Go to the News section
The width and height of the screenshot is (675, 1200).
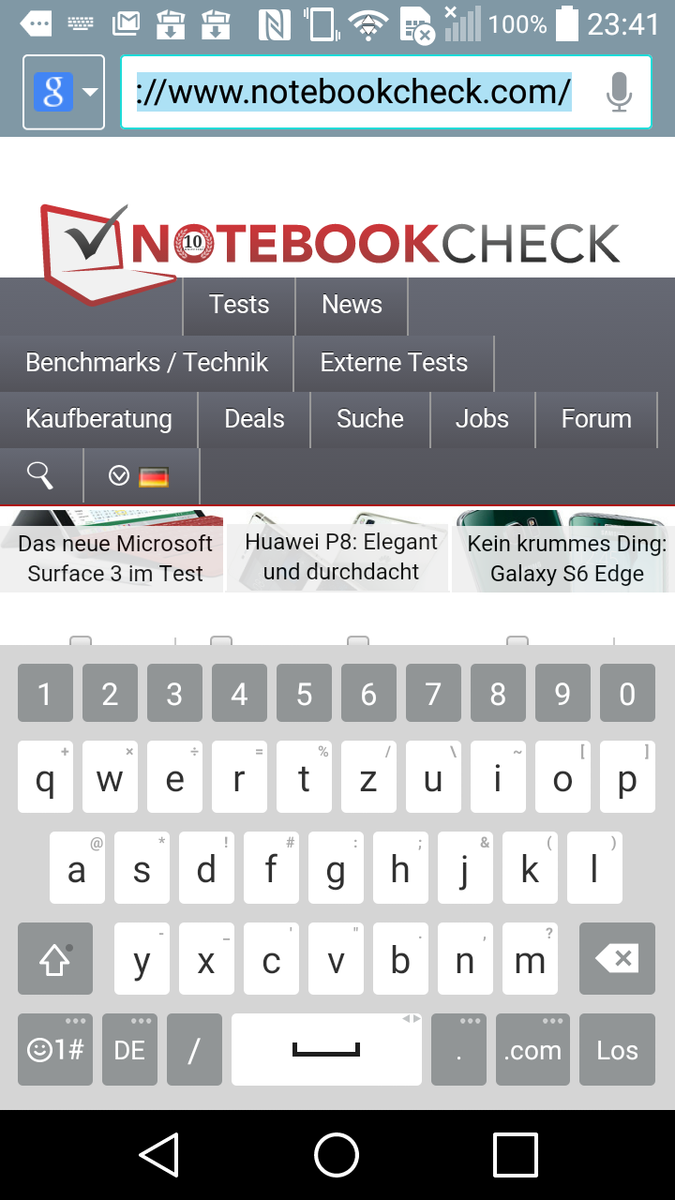point(351,305)
